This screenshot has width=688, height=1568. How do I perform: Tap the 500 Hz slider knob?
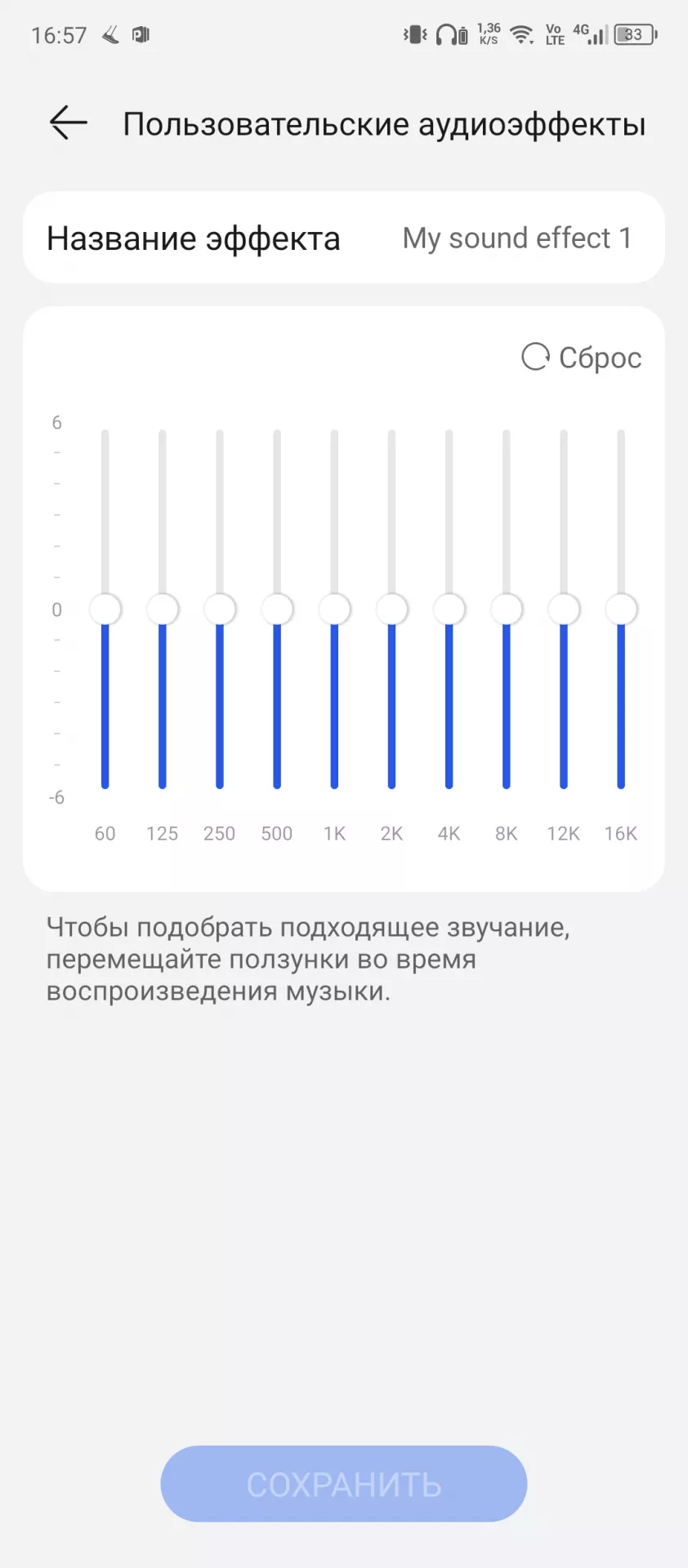tap(277, 609)
